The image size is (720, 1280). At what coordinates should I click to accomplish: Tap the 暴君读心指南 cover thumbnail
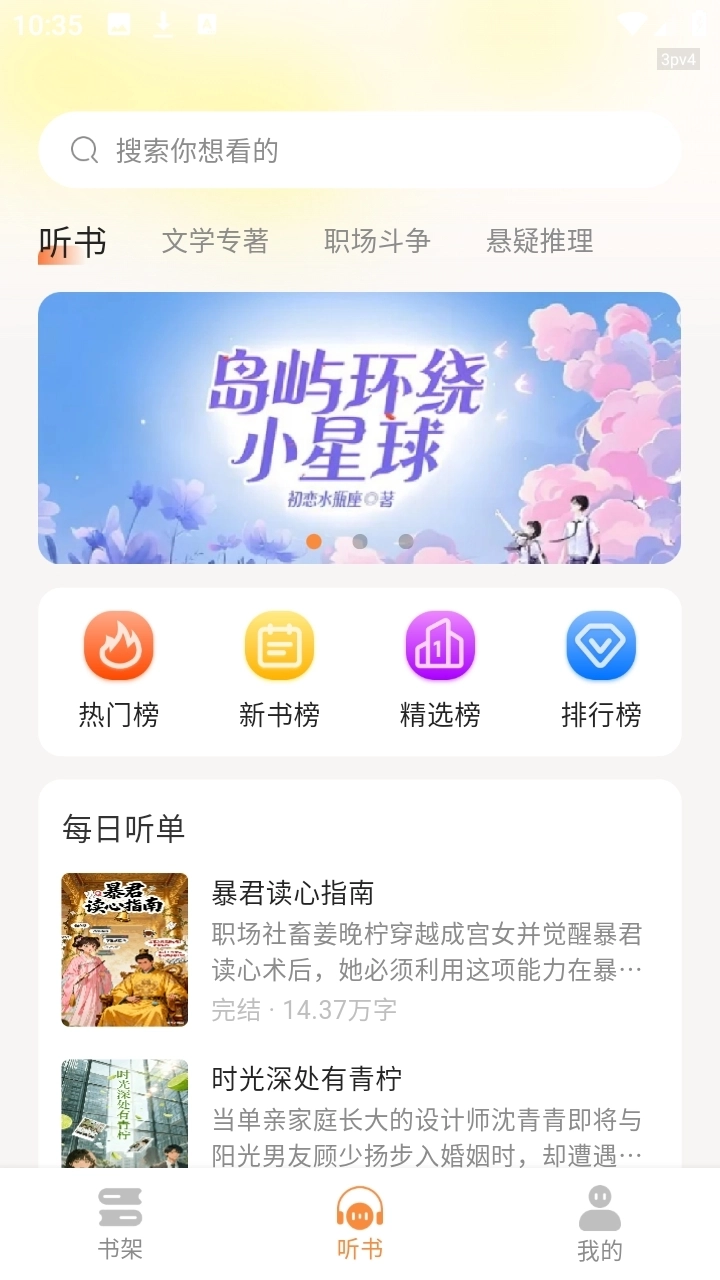tap(123, 949)
